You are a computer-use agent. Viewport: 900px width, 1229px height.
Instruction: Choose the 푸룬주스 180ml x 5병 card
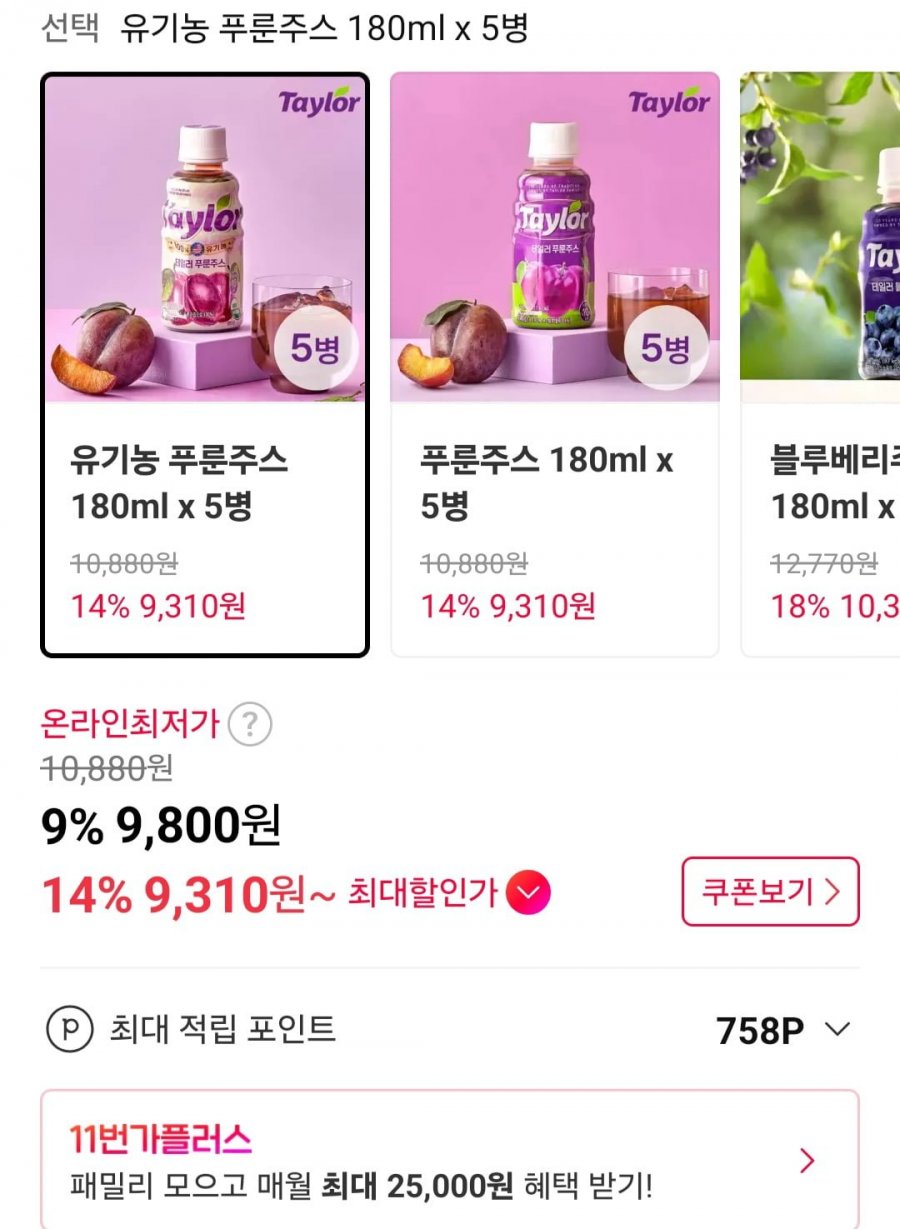(554, 365)
